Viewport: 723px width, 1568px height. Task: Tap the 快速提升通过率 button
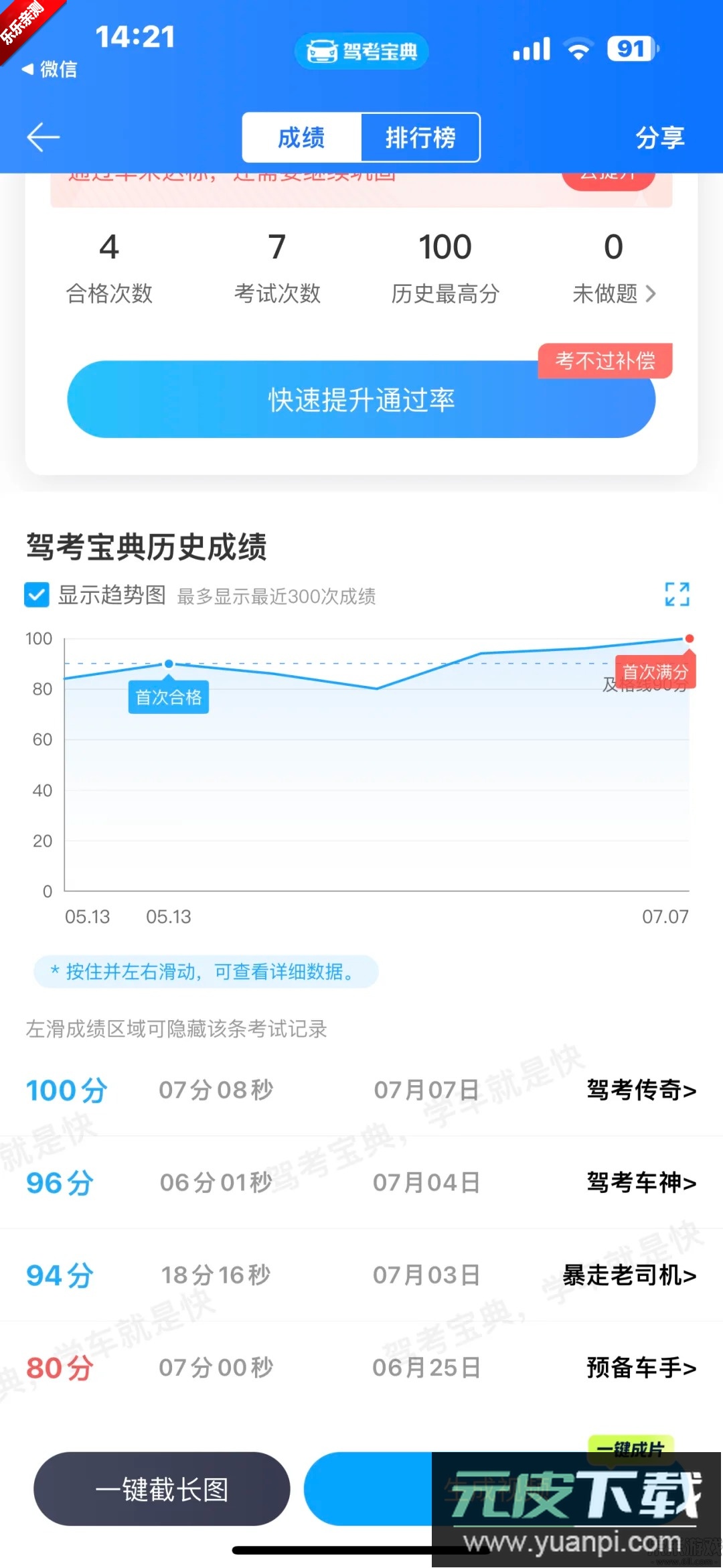[x=361, y=399]
